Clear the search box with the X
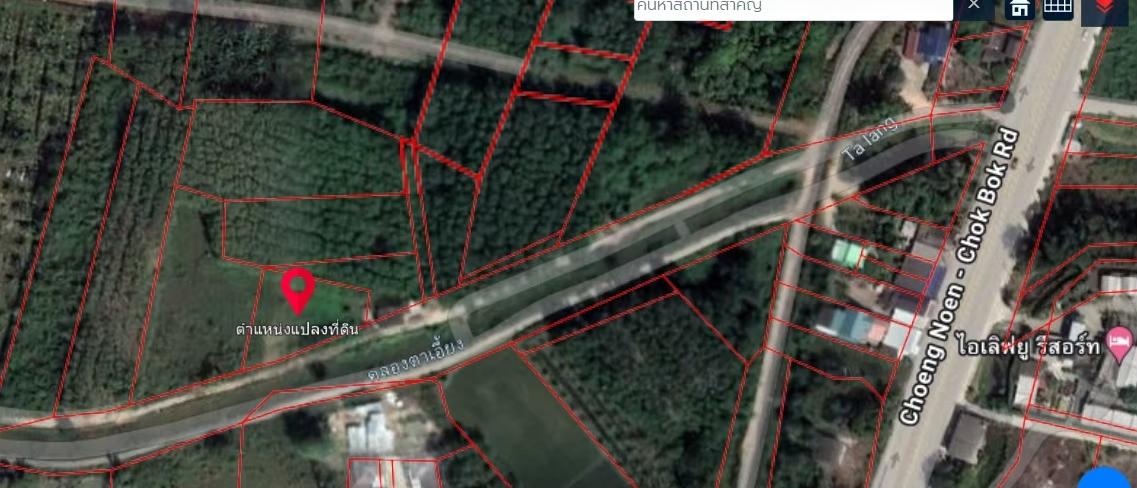 click(973, 6)
